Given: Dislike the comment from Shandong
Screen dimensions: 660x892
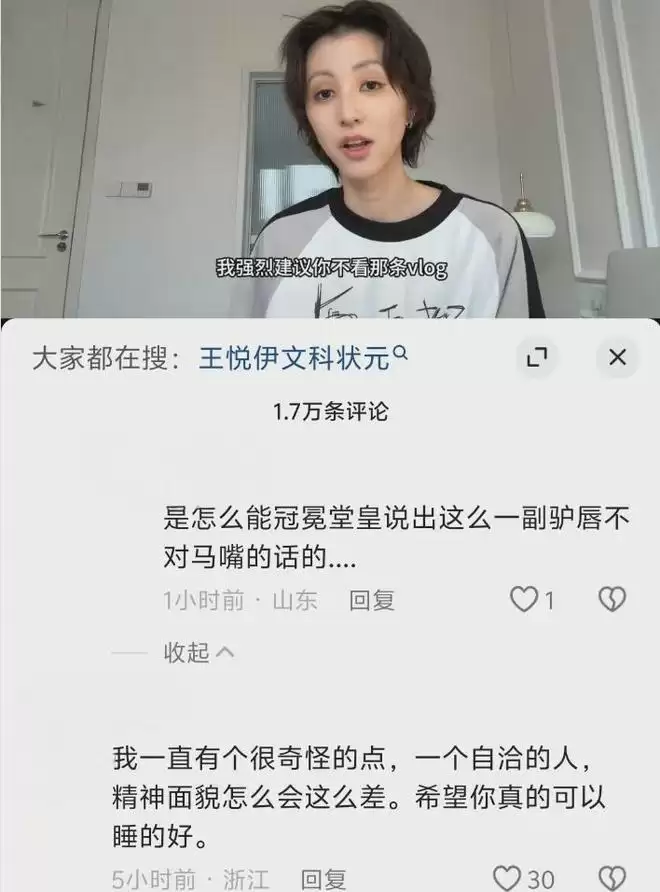Looking at the screenshot, I should pyautogui.click(x=611, y=599).
